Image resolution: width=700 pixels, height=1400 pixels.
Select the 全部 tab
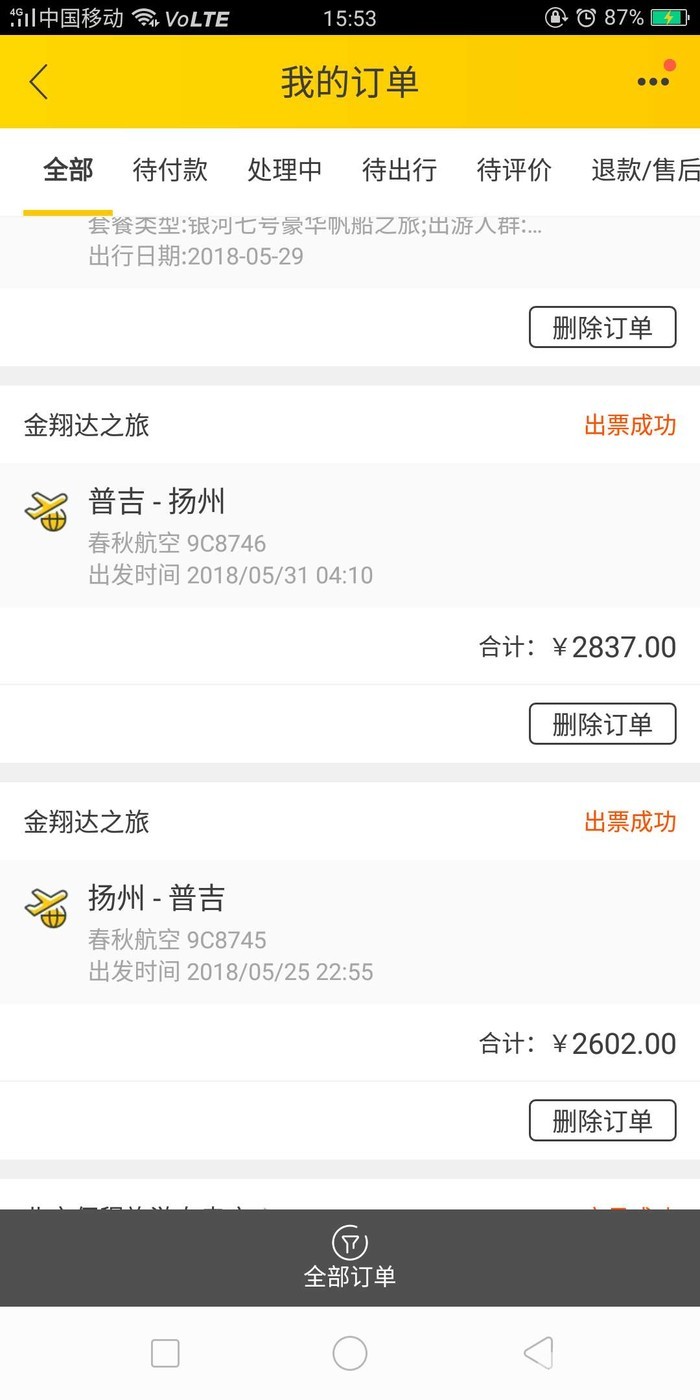click(x=68, y=170)
